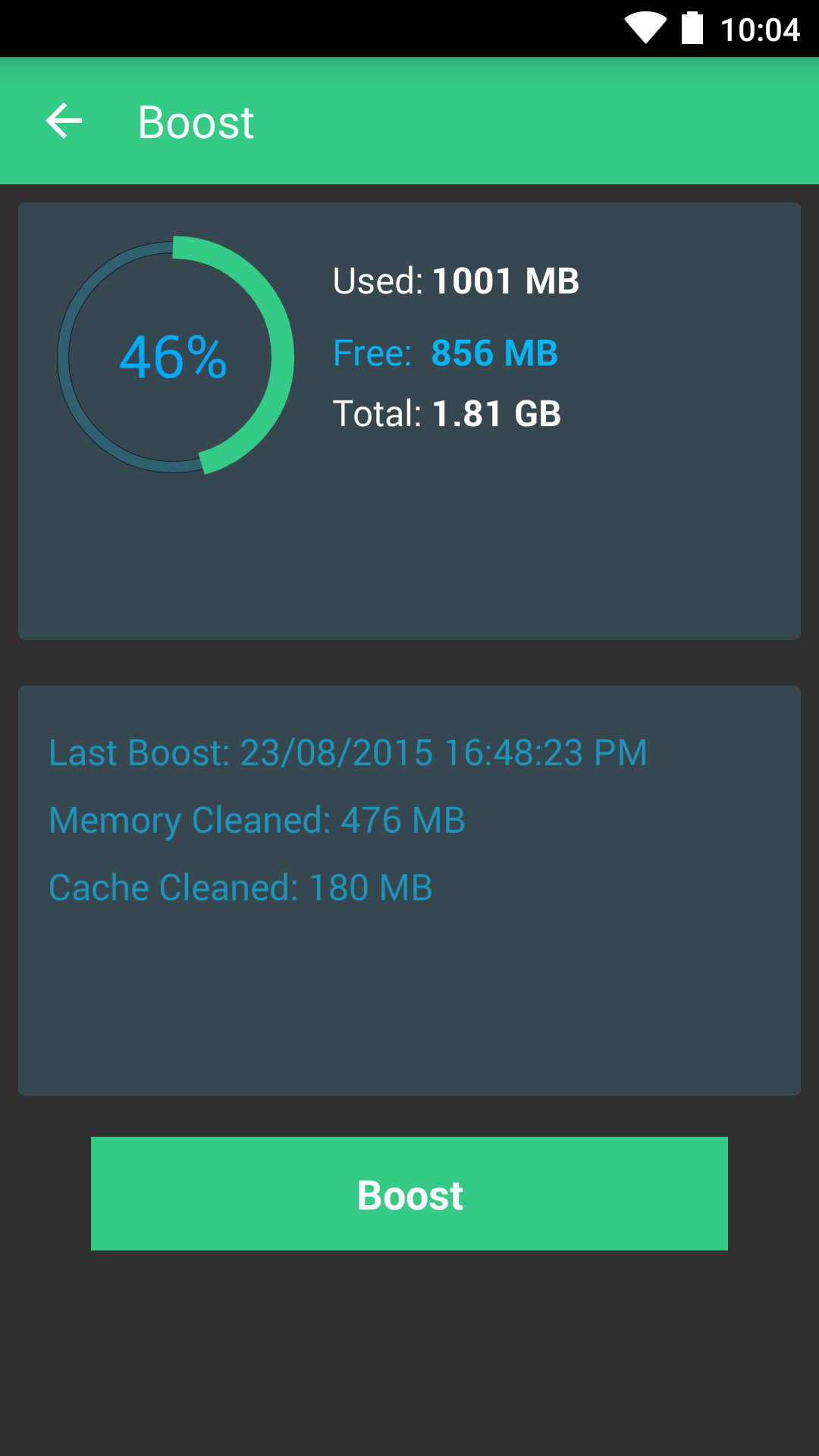Tap the Last Boost timestamp entry
819x1456 pixels.
347,752
